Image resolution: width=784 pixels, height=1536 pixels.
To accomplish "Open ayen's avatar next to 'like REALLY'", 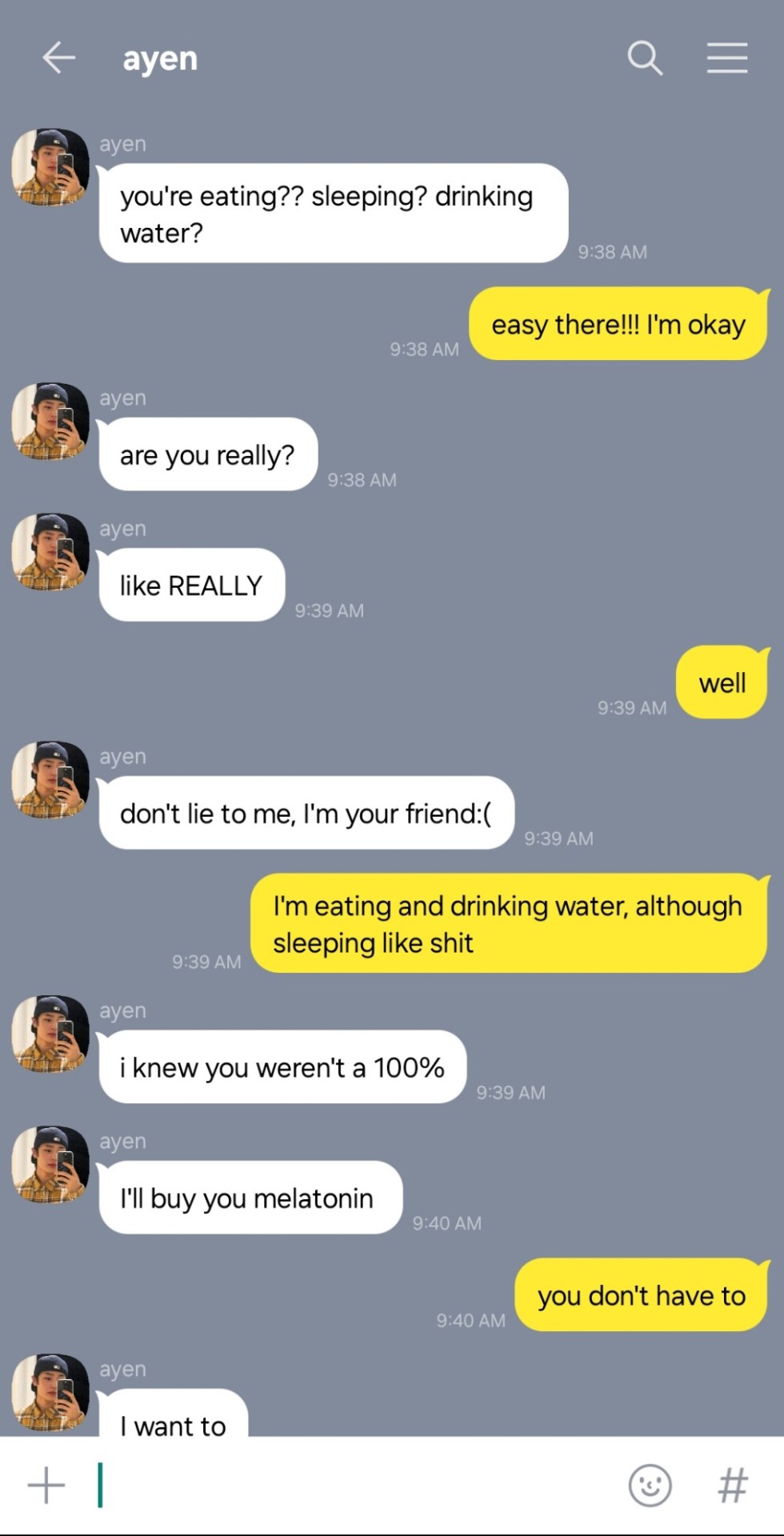I will click(50, 552).
